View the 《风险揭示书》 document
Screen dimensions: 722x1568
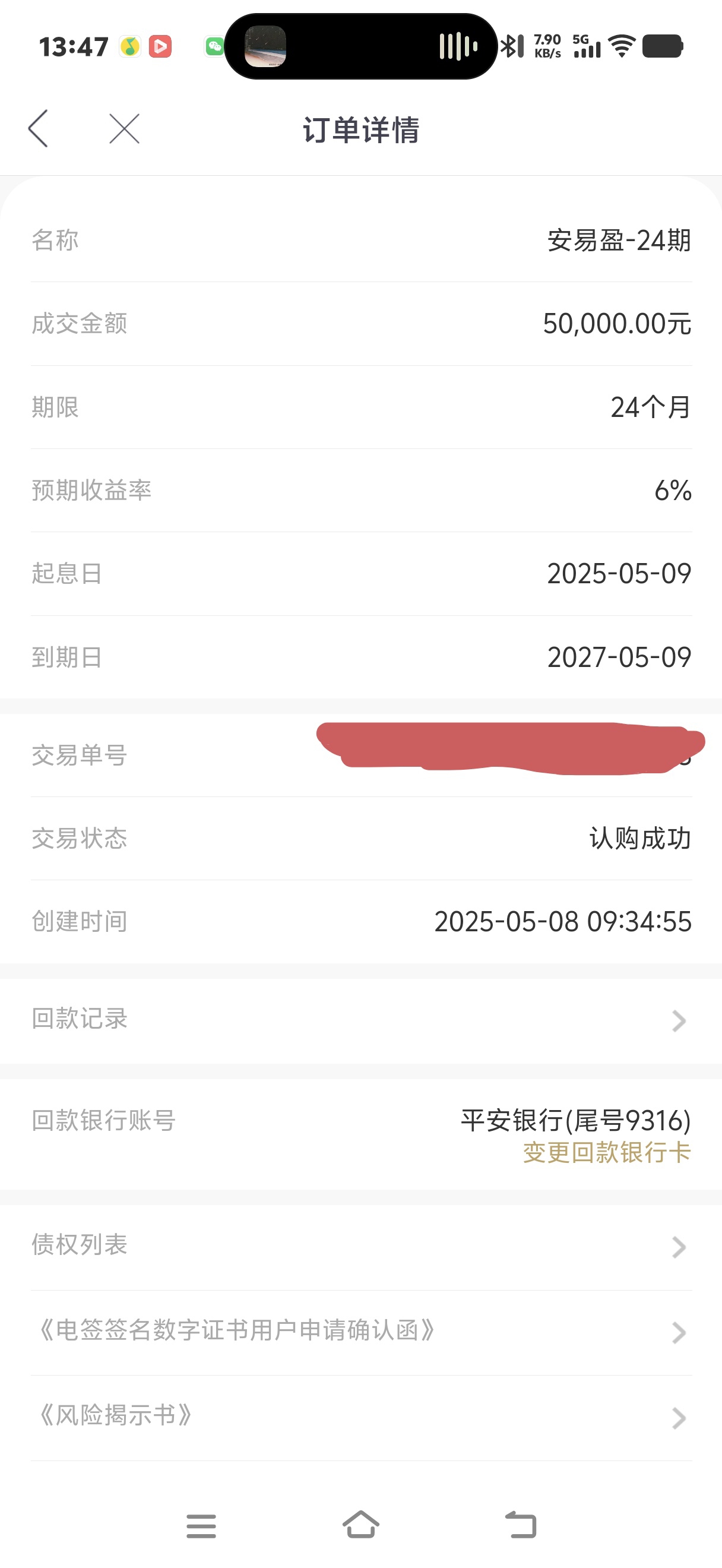click(x=360, y=1416)
